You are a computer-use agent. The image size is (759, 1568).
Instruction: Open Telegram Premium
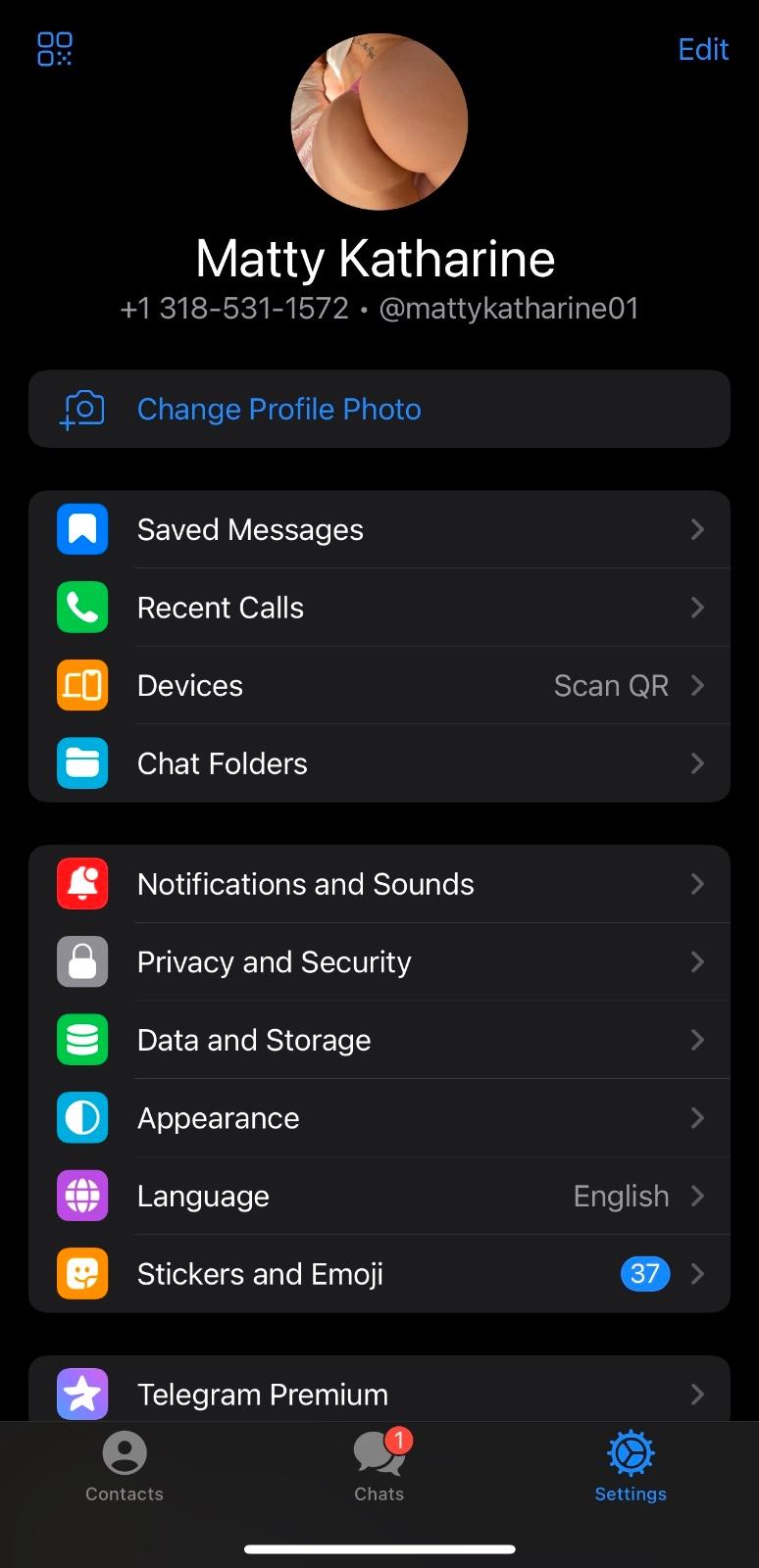point(379,1393)
